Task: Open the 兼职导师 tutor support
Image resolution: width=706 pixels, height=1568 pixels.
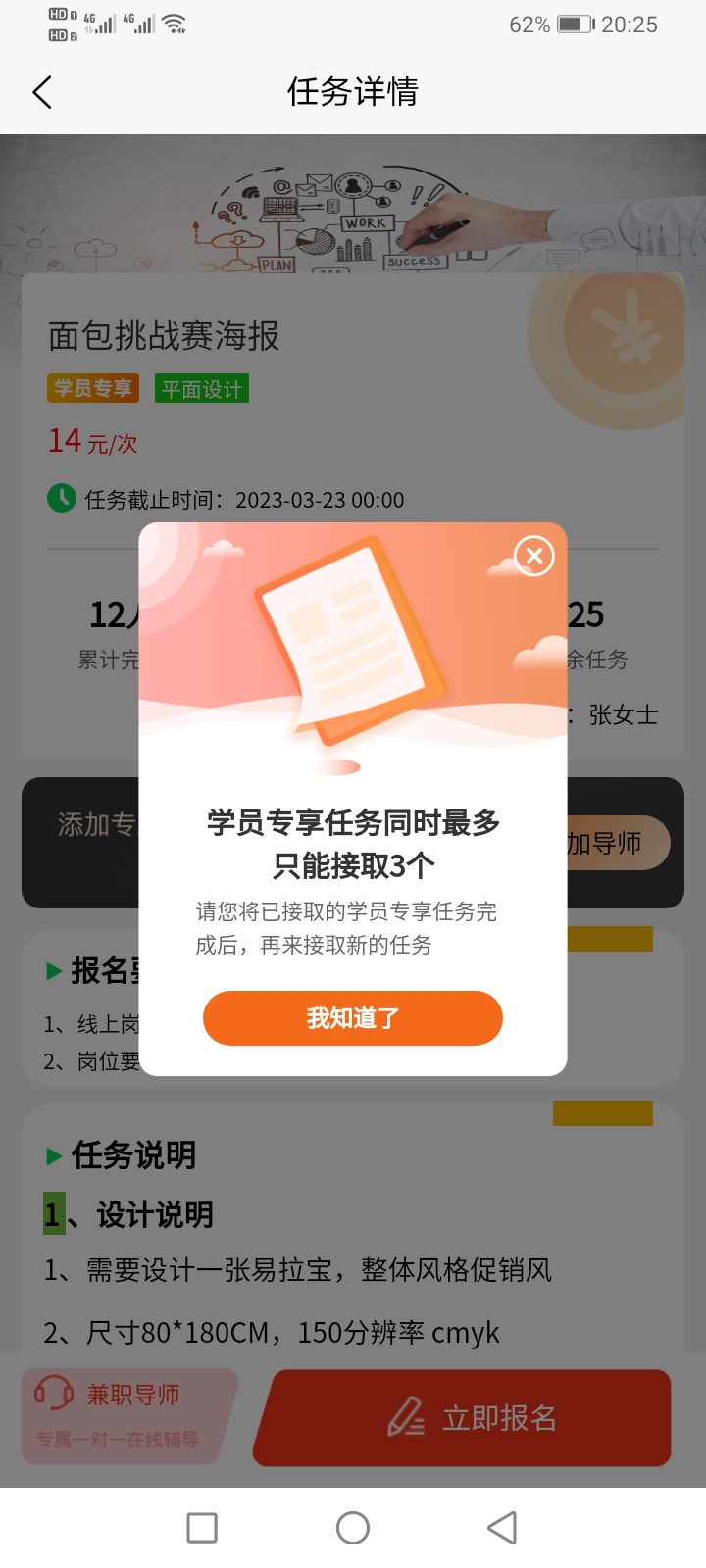Action: click(127, 1416)
